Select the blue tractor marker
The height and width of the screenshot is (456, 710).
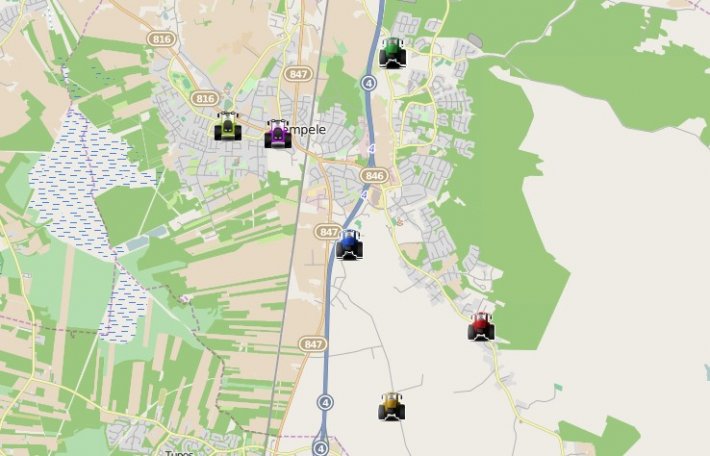[349, 245]
